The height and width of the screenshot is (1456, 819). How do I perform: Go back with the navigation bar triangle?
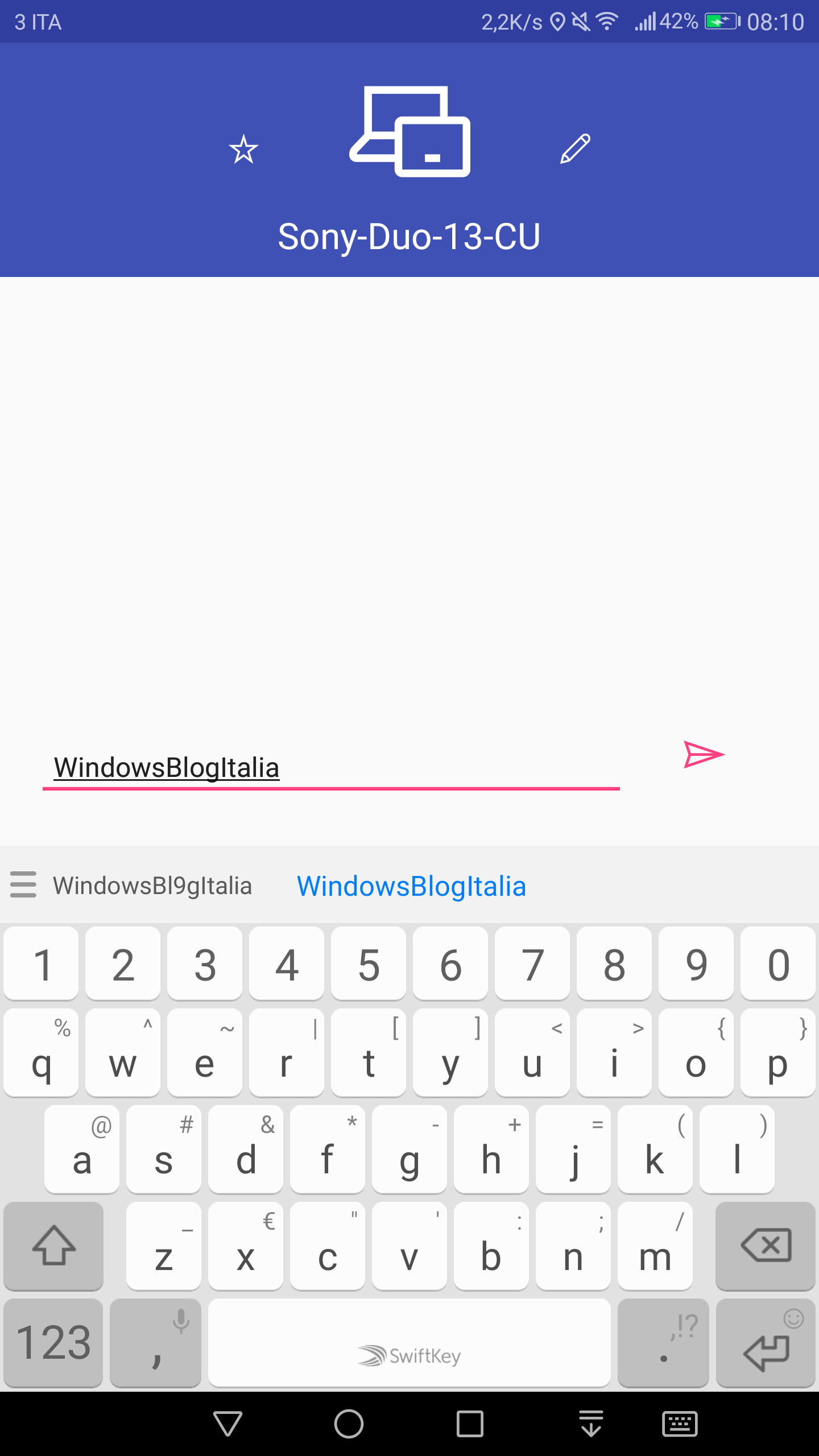pyautogui.click(x=227, y=1424)
